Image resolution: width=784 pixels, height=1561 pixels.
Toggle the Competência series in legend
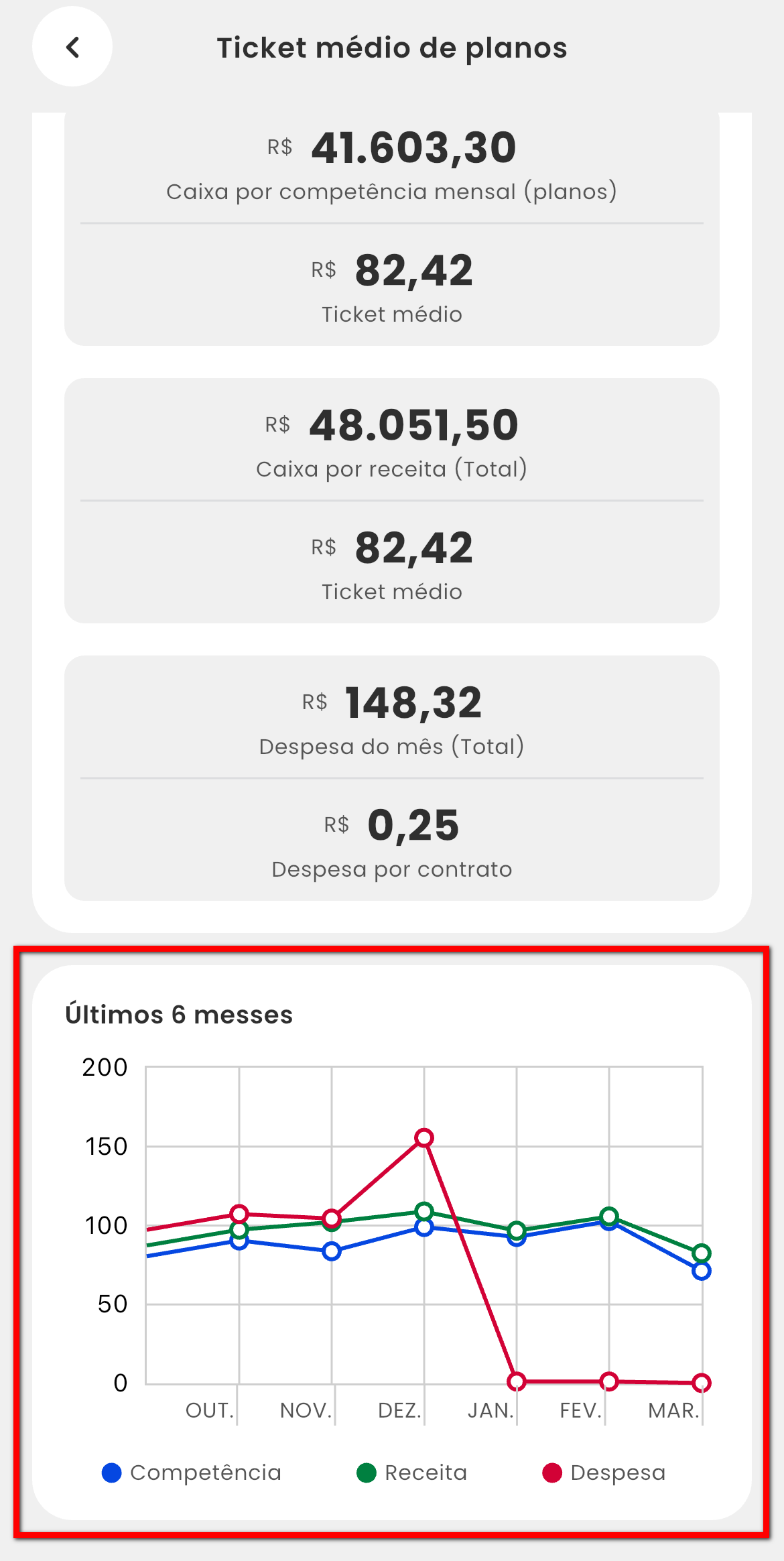(192, 1473)
